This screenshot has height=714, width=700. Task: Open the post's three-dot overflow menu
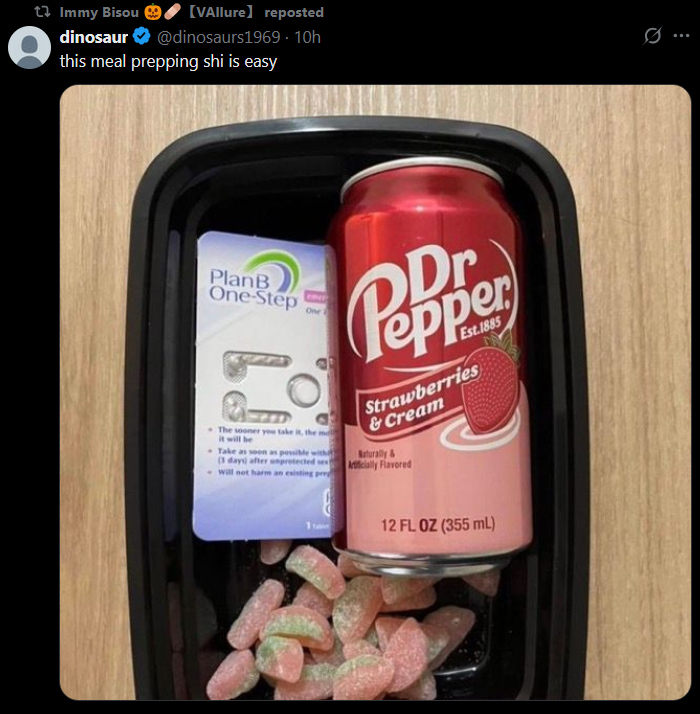click(681, 36)
